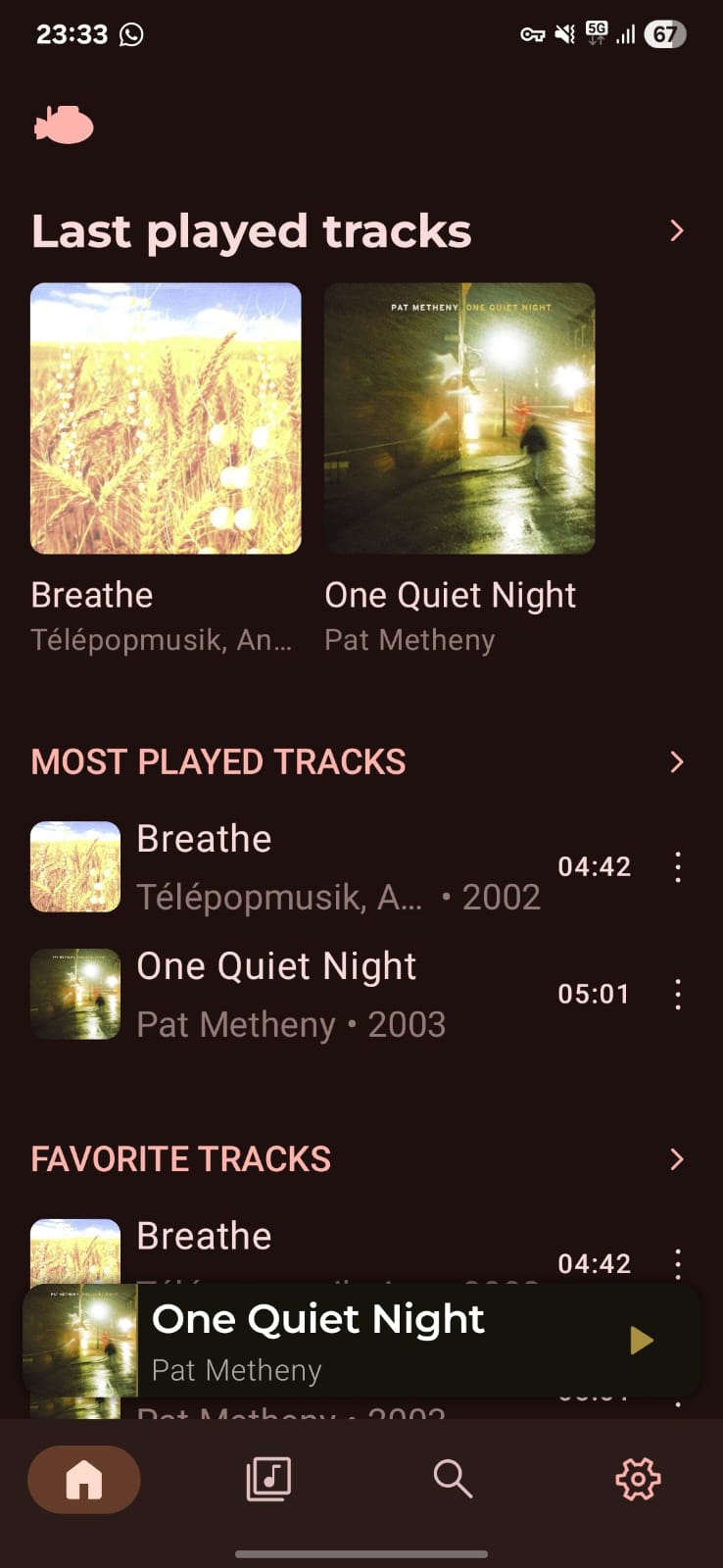Screen dimensions: 723x1568
Task: Expand the Favorite Tracks section
Action: tap(676, 1159)
